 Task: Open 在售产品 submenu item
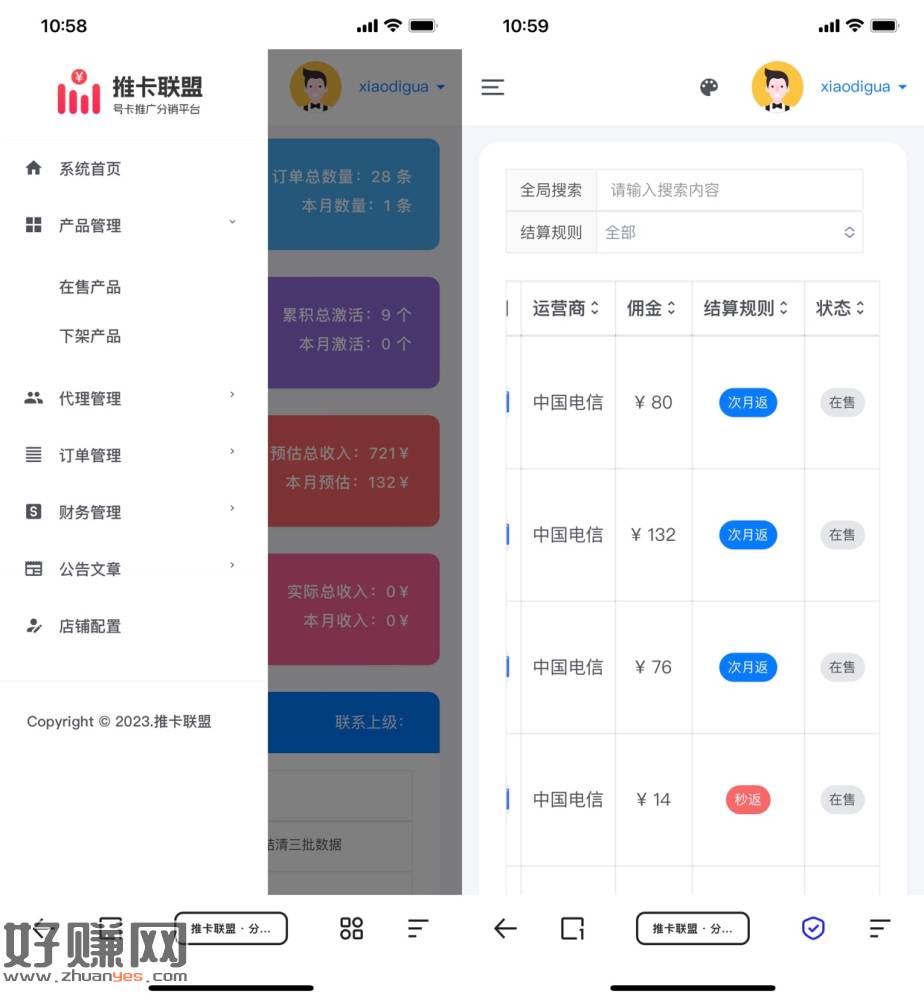[x=89, y=287]
